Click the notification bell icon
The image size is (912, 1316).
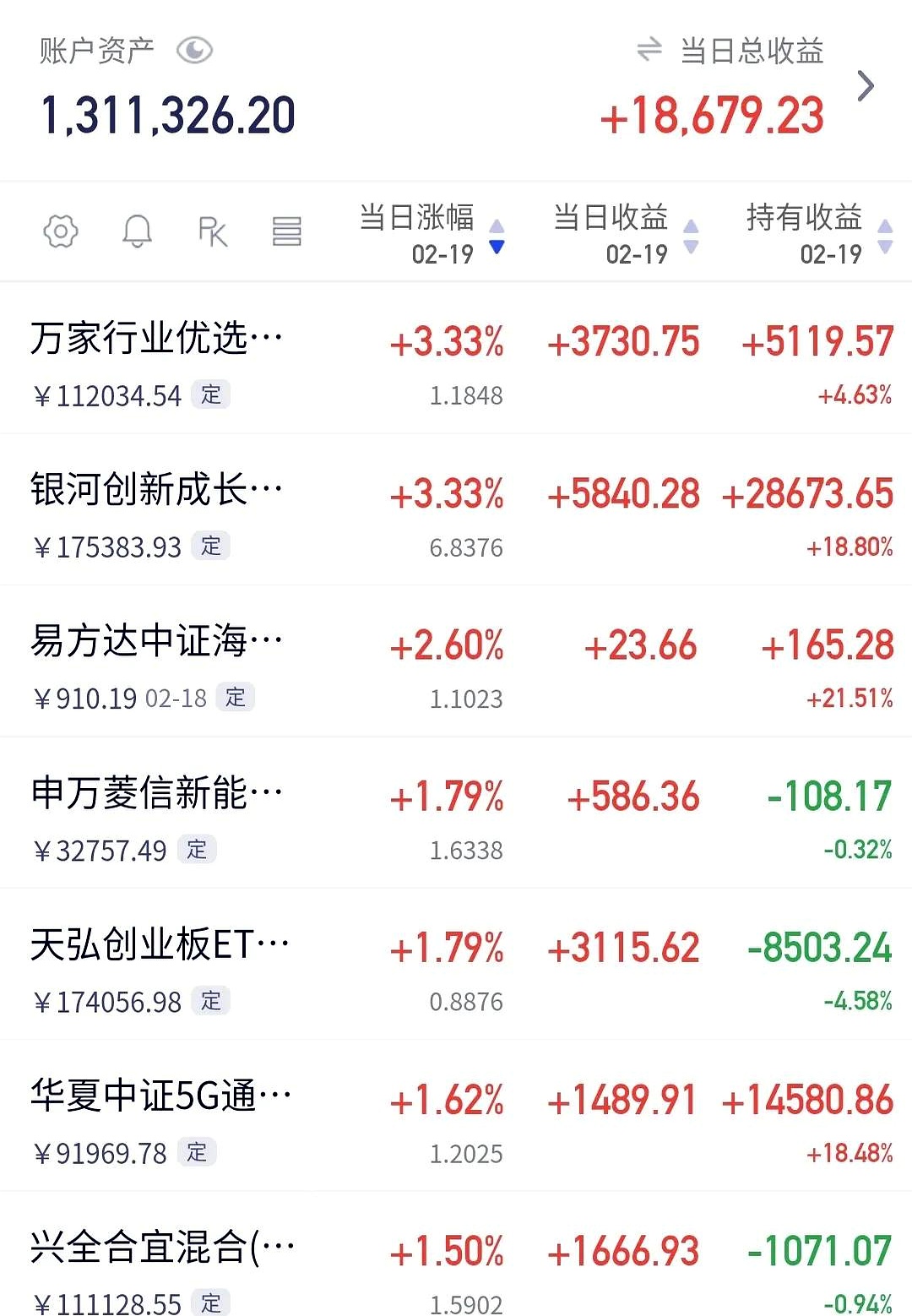(138, 231)
